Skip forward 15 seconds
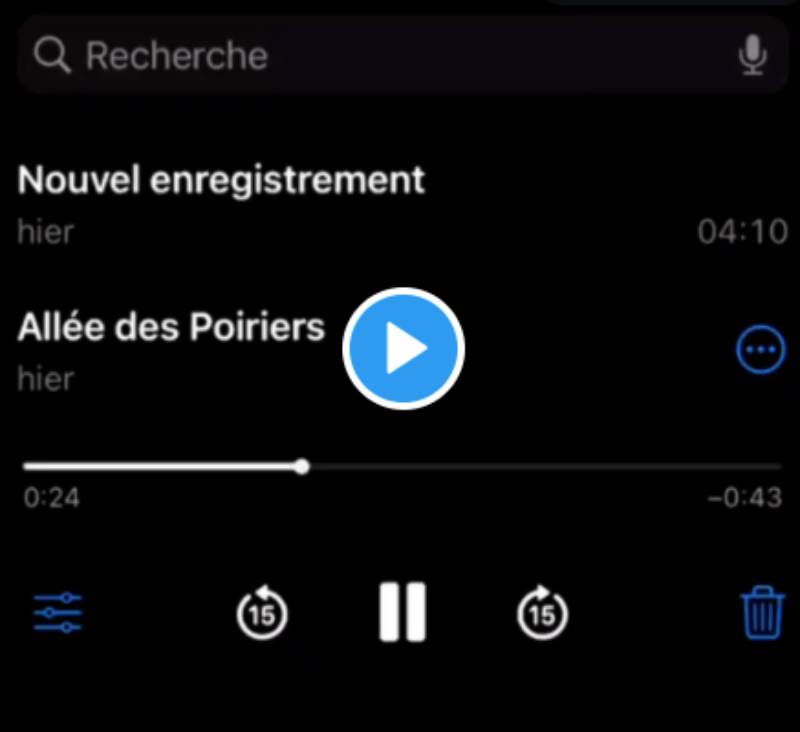 tap(542, 611)
